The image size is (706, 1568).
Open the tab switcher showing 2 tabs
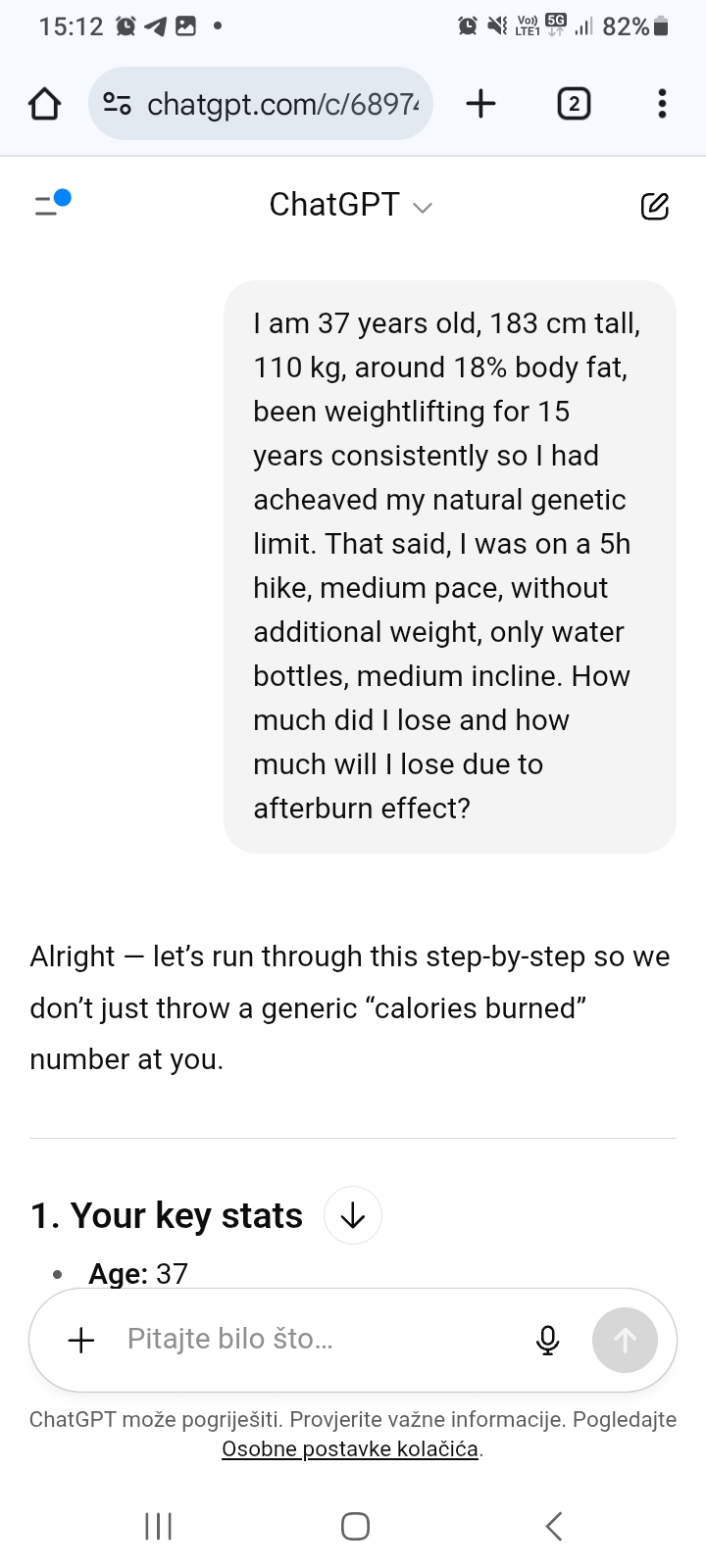(574, 104)
